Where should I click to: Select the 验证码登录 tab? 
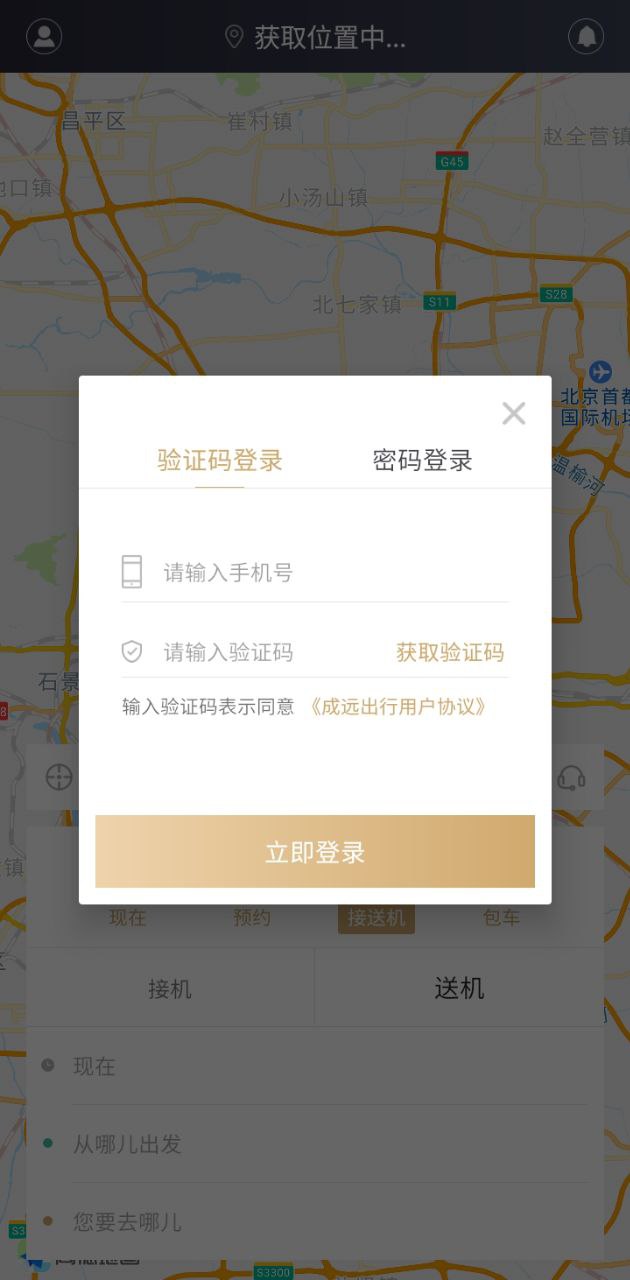point(220,460)
